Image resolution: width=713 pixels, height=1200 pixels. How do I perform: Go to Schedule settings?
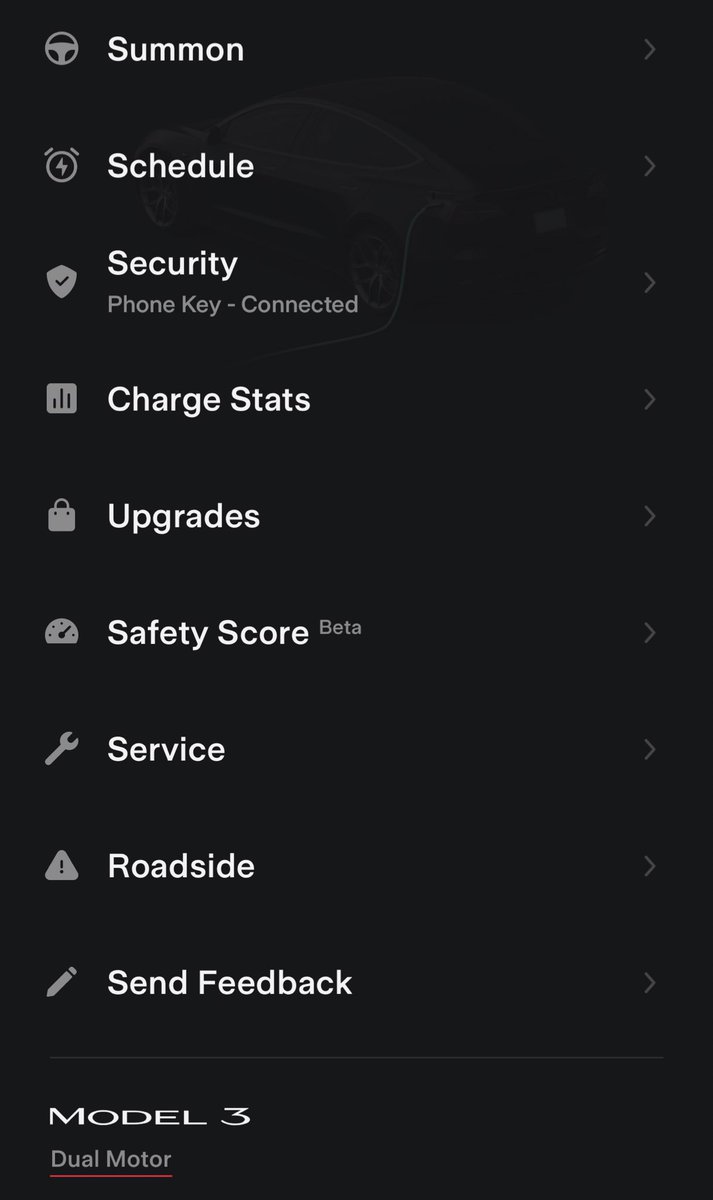point(181,166)
